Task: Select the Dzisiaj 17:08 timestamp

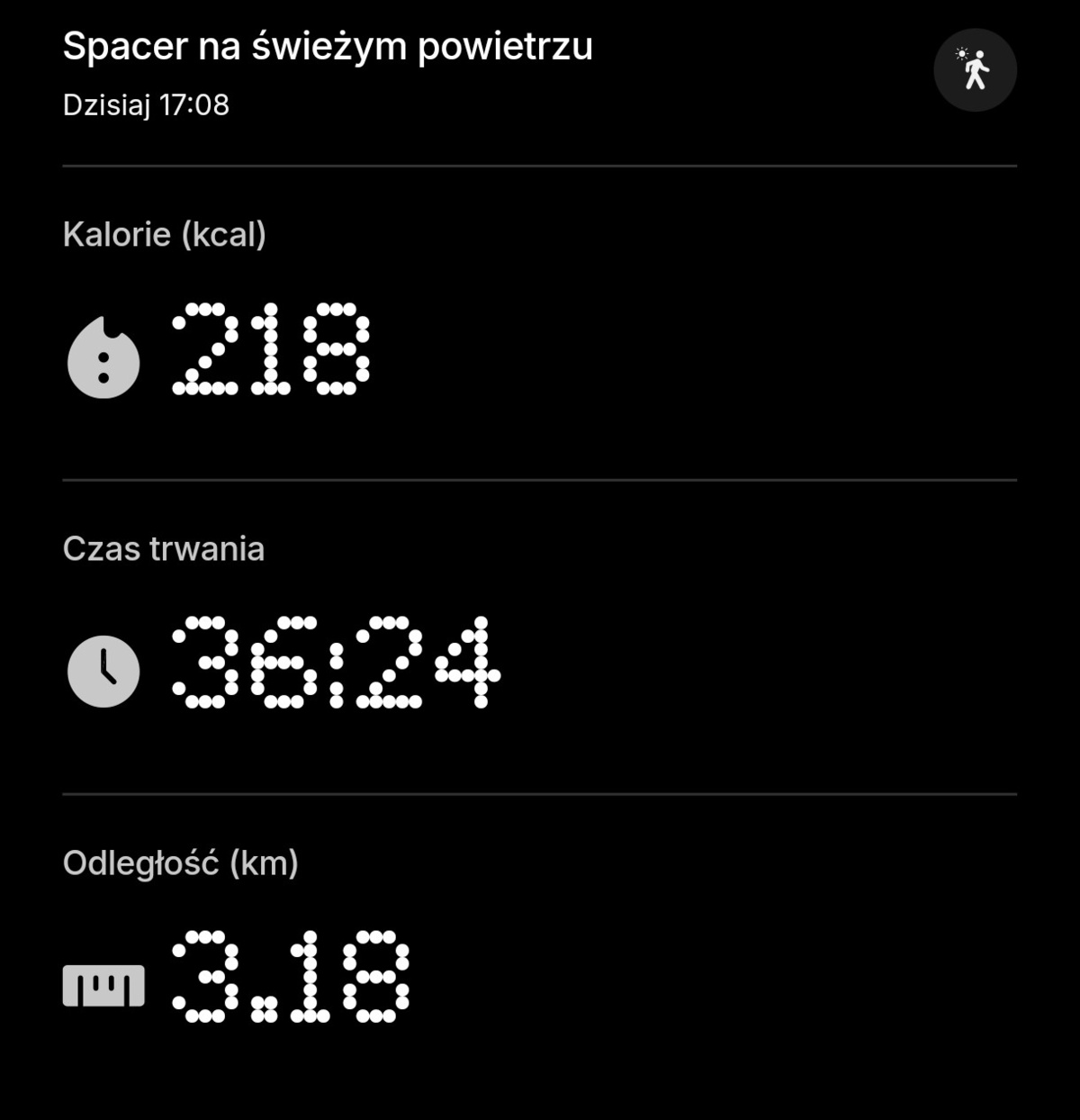Action: pos(145,105)
